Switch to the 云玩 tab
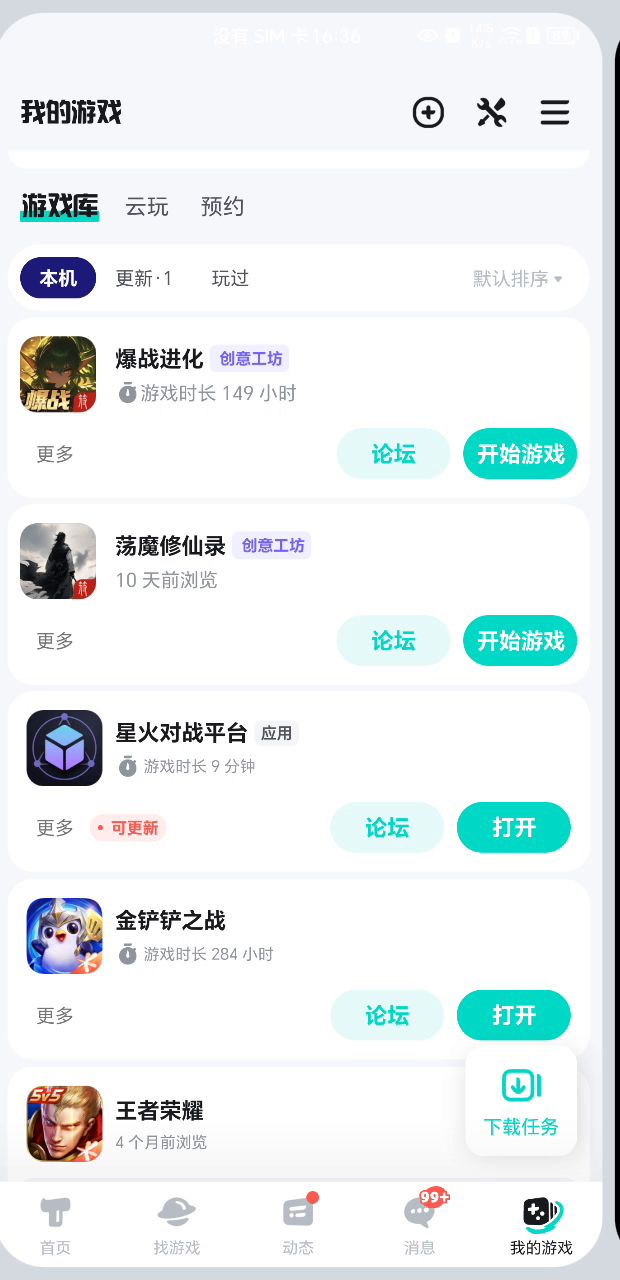This screenshot has height=1280, width=620. click(x=147, y=207)
